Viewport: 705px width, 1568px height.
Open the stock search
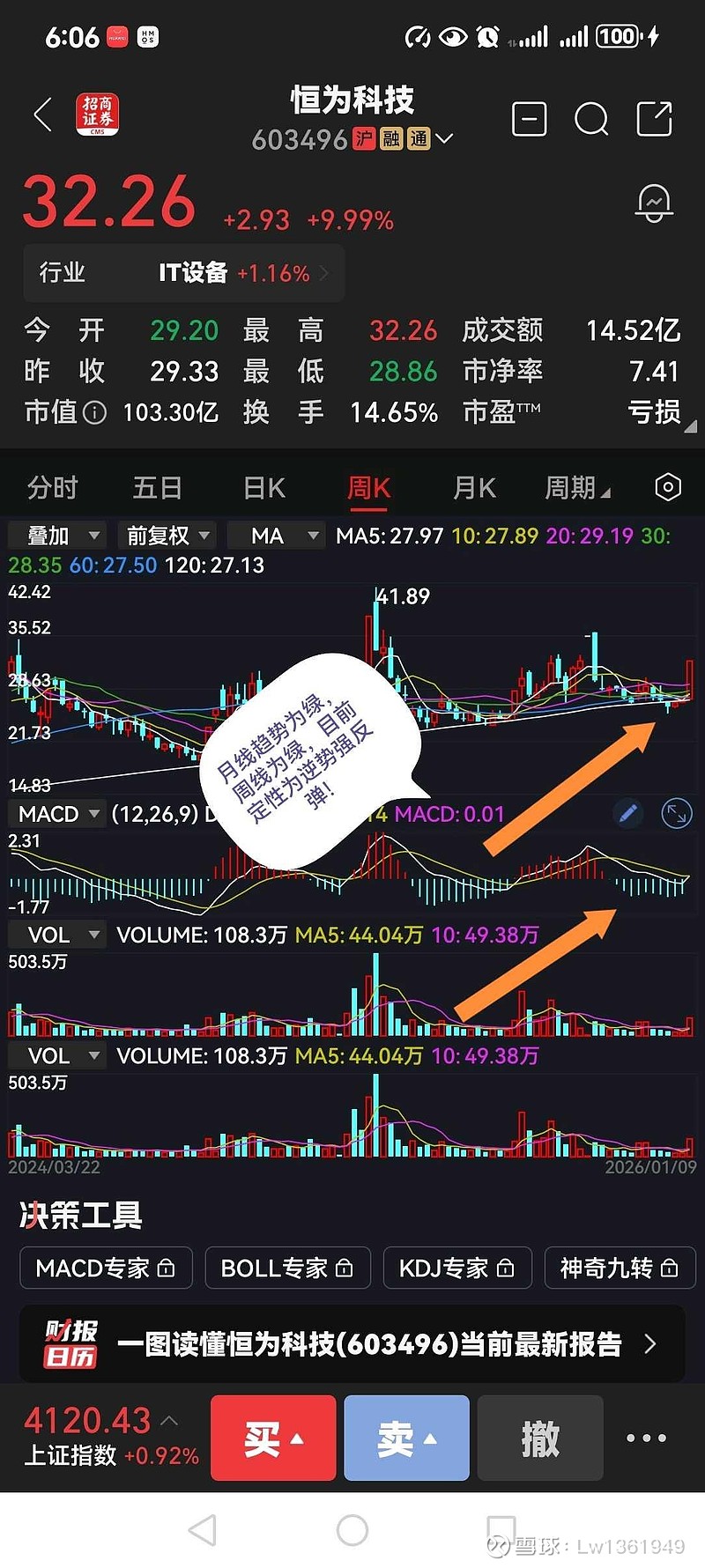(x=591, y=119)
